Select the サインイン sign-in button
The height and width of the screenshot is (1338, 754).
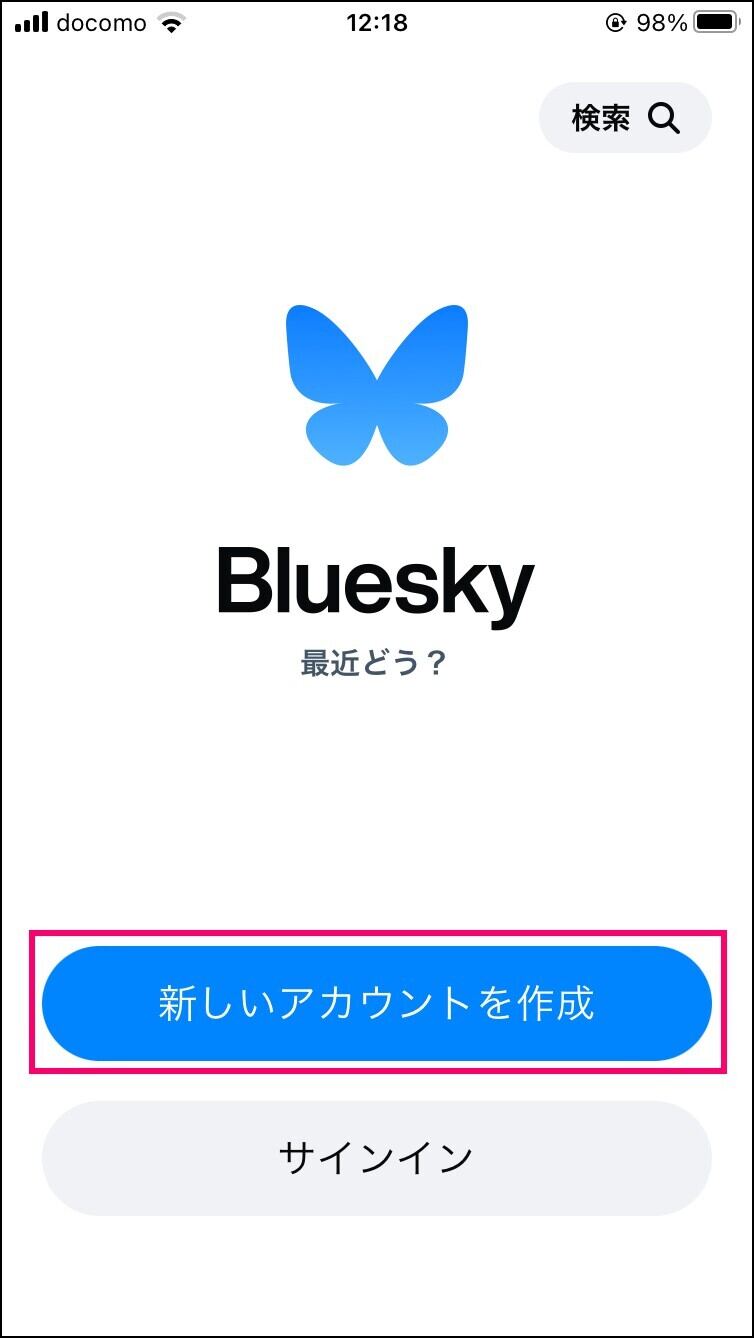coord(376,1158)
